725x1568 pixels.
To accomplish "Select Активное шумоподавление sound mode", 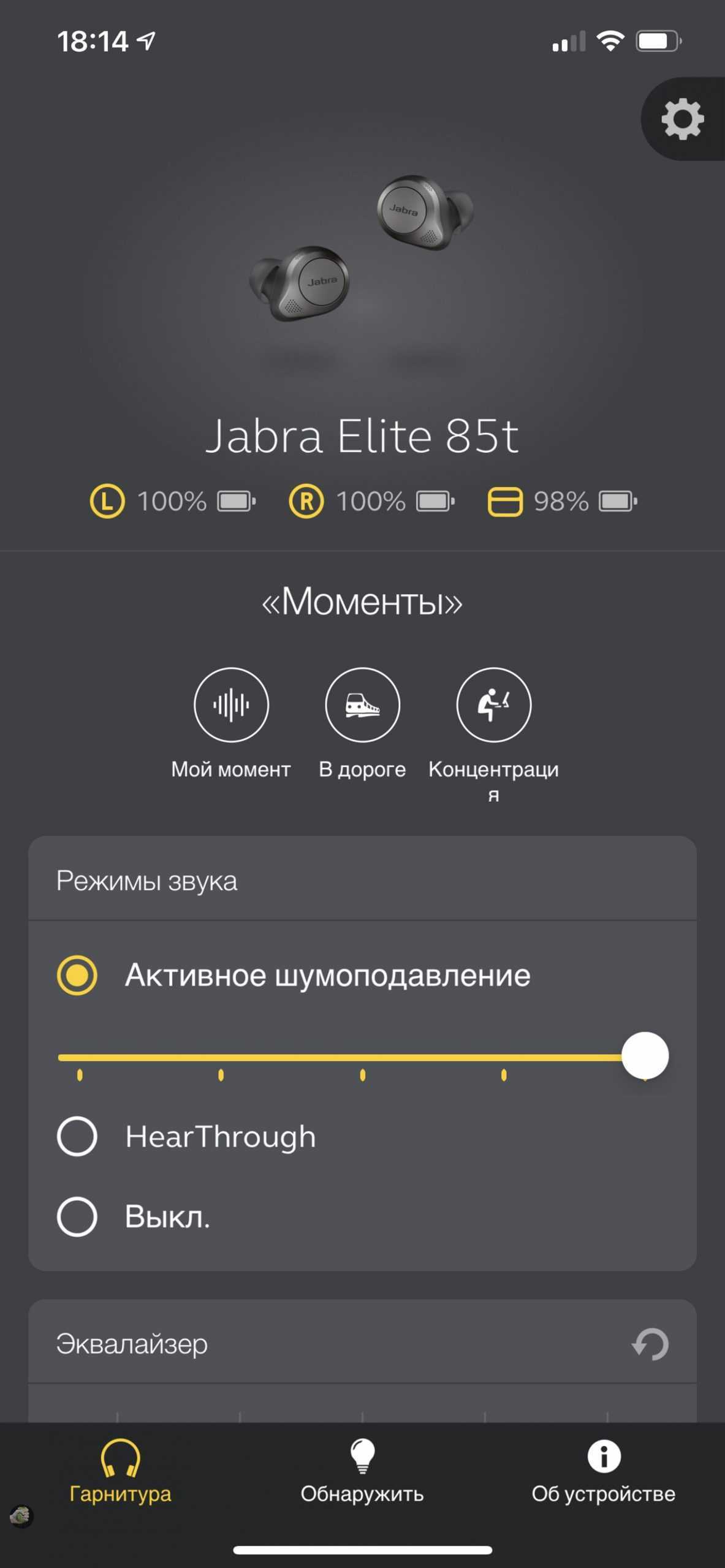I will coord(77,975).
